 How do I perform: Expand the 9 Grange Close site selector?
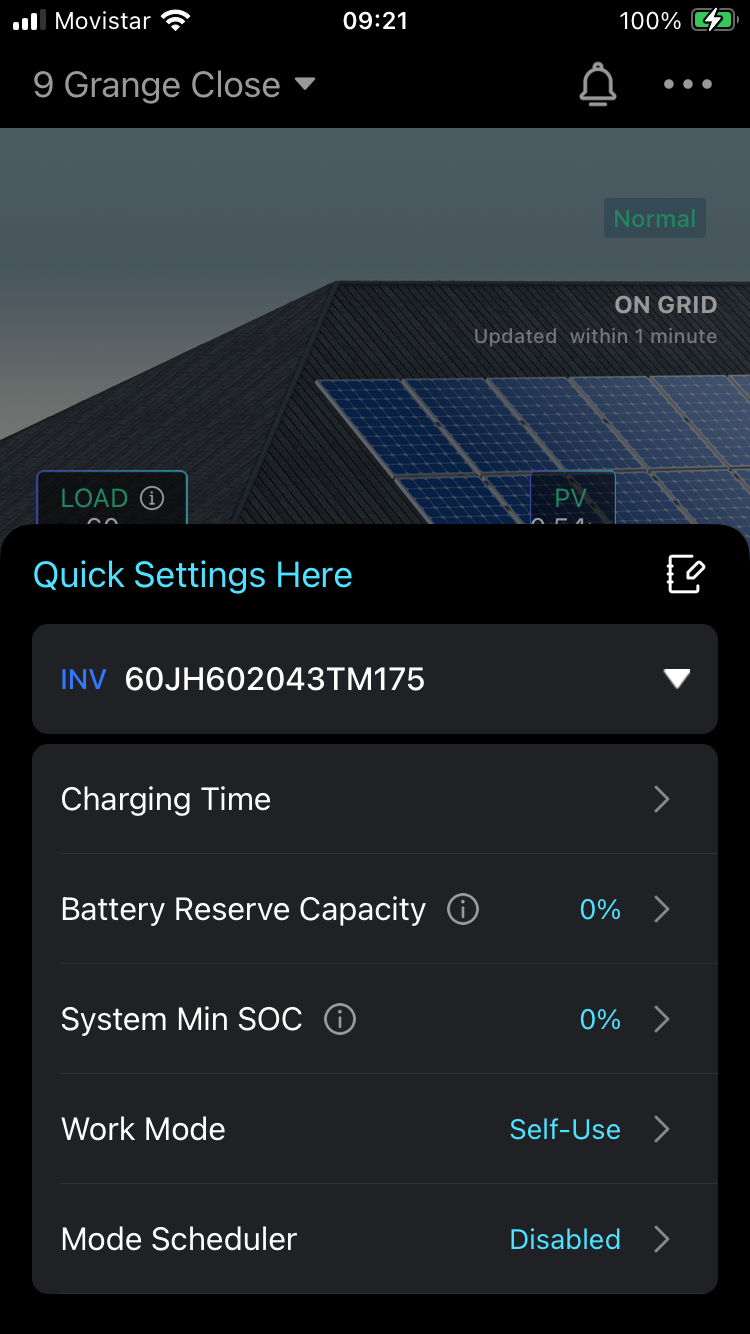[174, 85]
